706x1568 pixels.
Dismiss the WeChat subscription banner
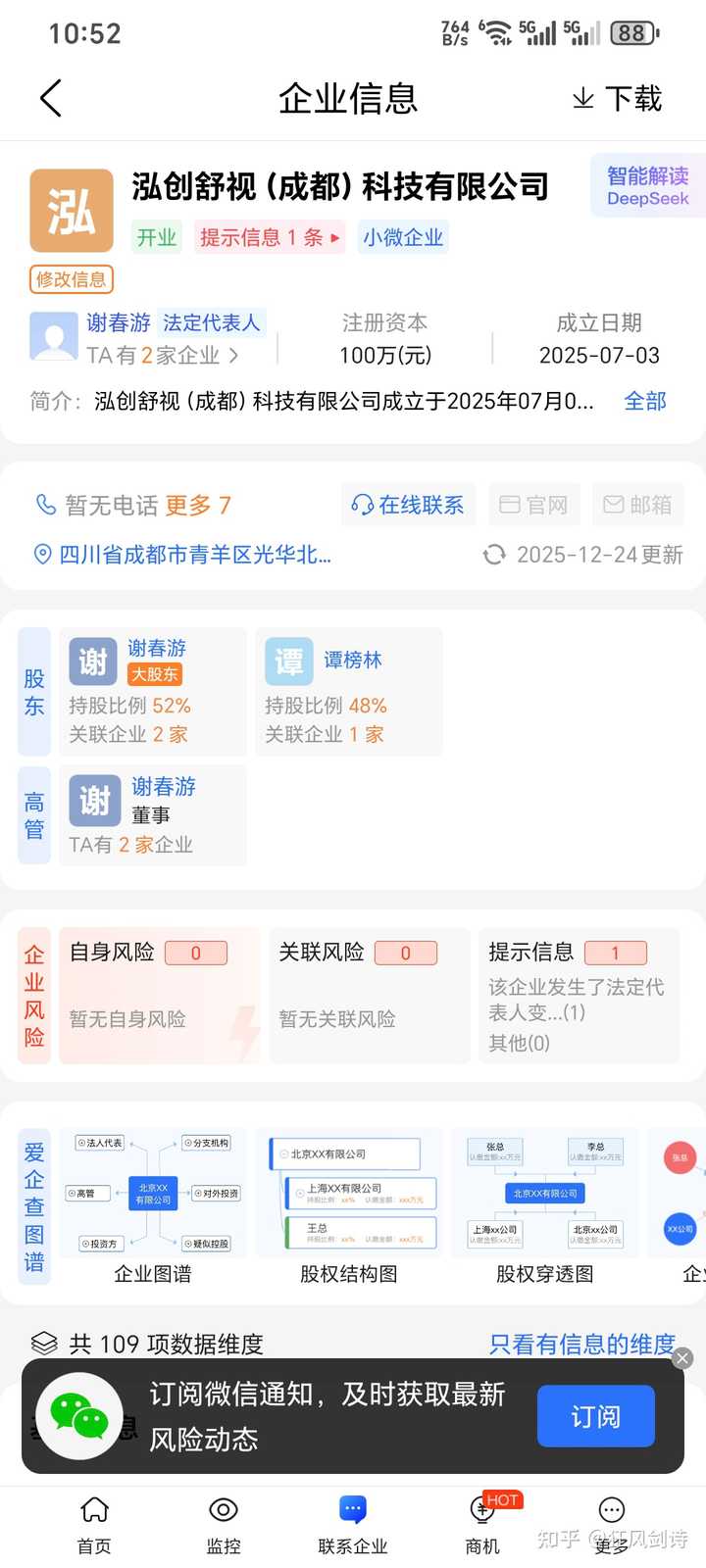[683, 1358]
